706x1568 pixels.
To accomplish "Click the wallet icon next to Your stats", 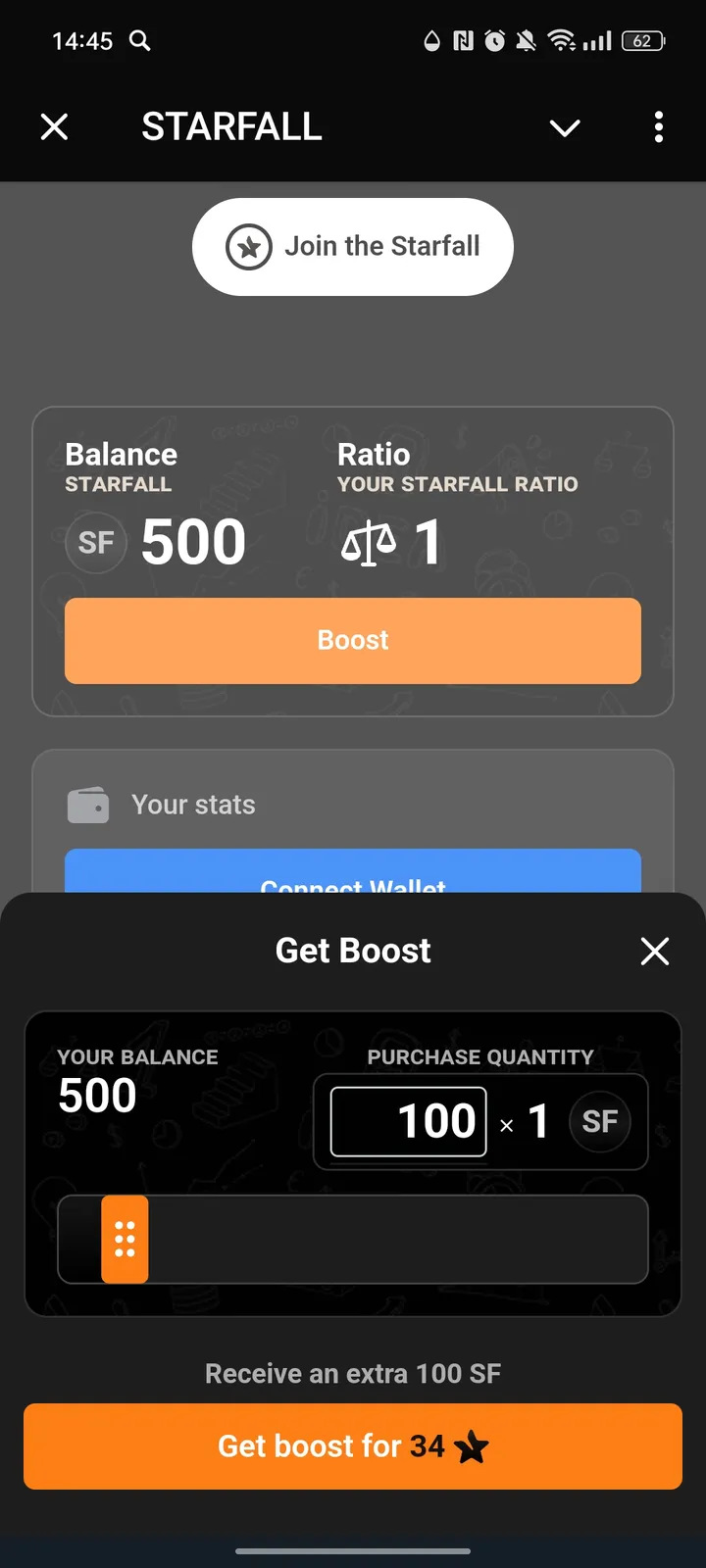I will point(88,804).
